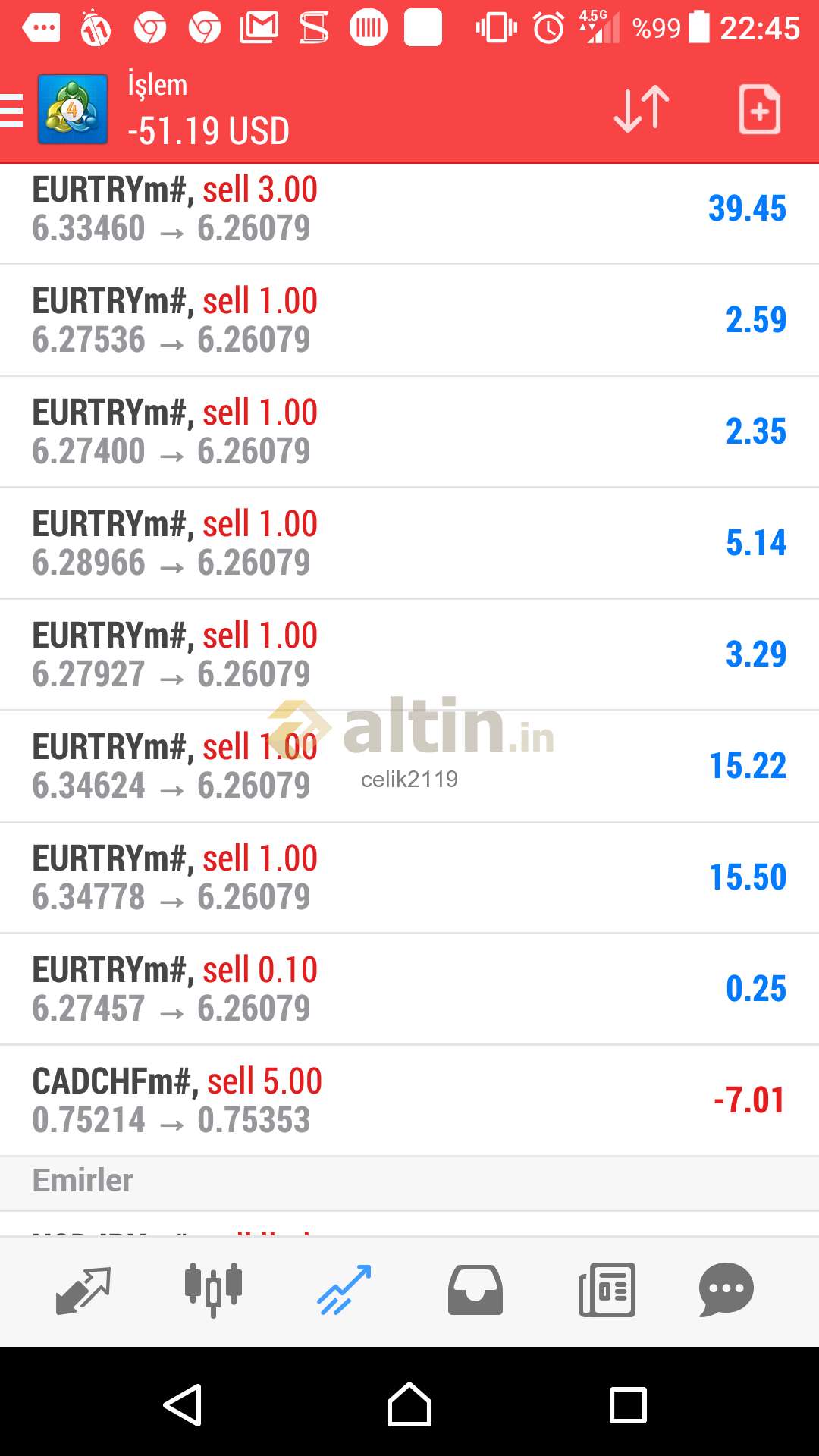Screen dimensions: 819x1456
Task: Go to the home screen
Action: [409, 1405]
